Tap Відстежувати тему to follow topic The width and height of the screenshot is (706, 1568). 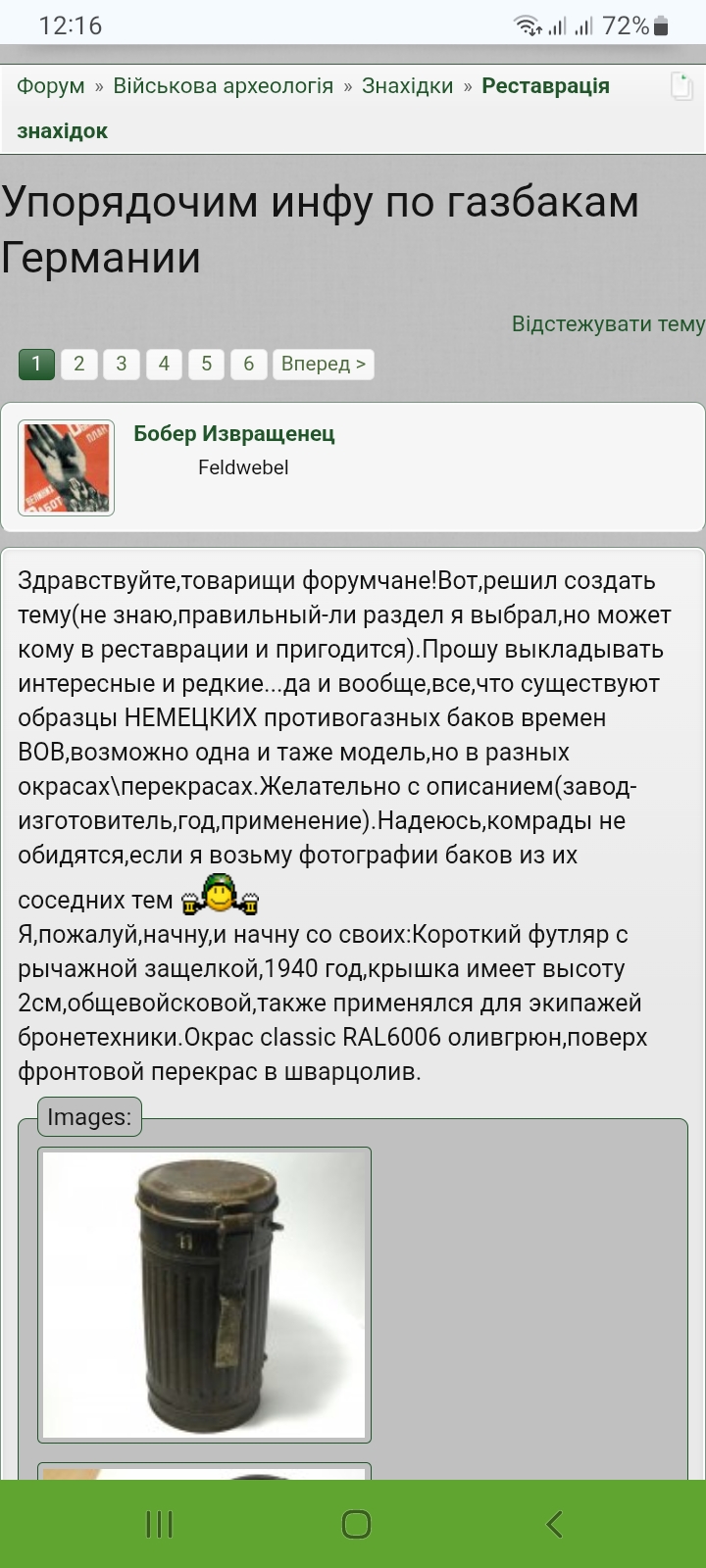point(608,324)
